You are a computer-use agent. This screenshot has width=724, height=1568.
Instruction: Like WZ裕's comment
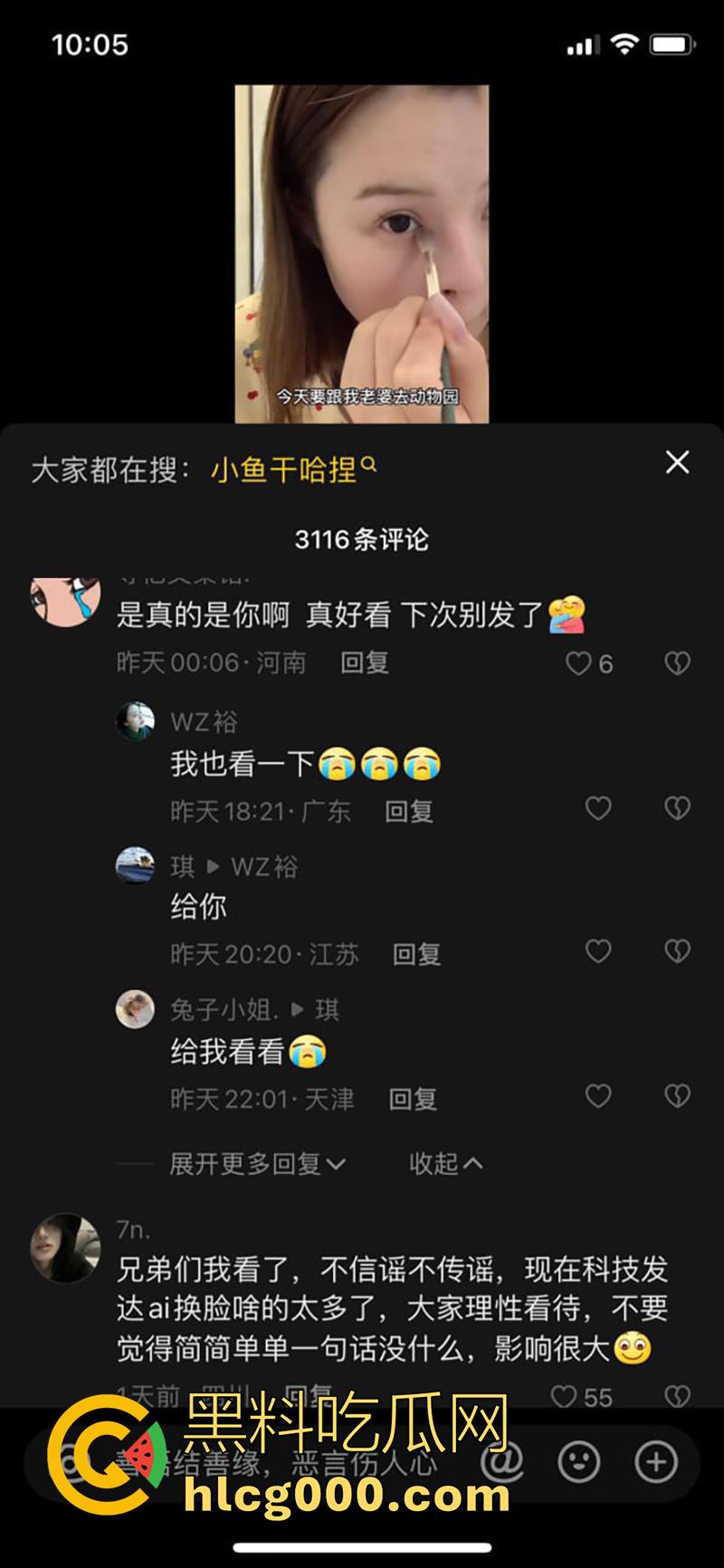pos(598,808)
